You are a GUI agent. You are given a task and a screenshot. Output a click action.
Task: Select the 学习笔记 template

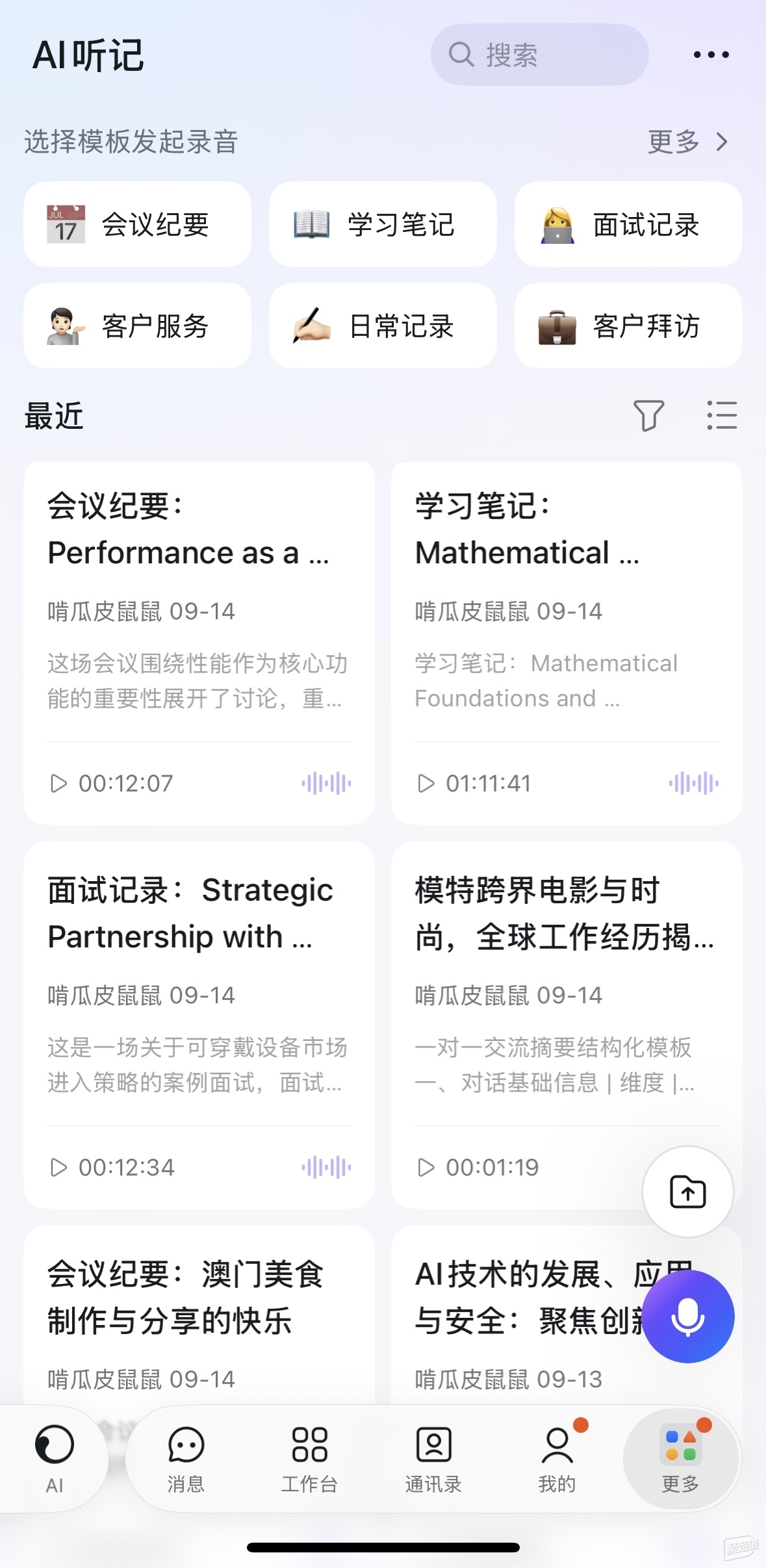point(383,224)
